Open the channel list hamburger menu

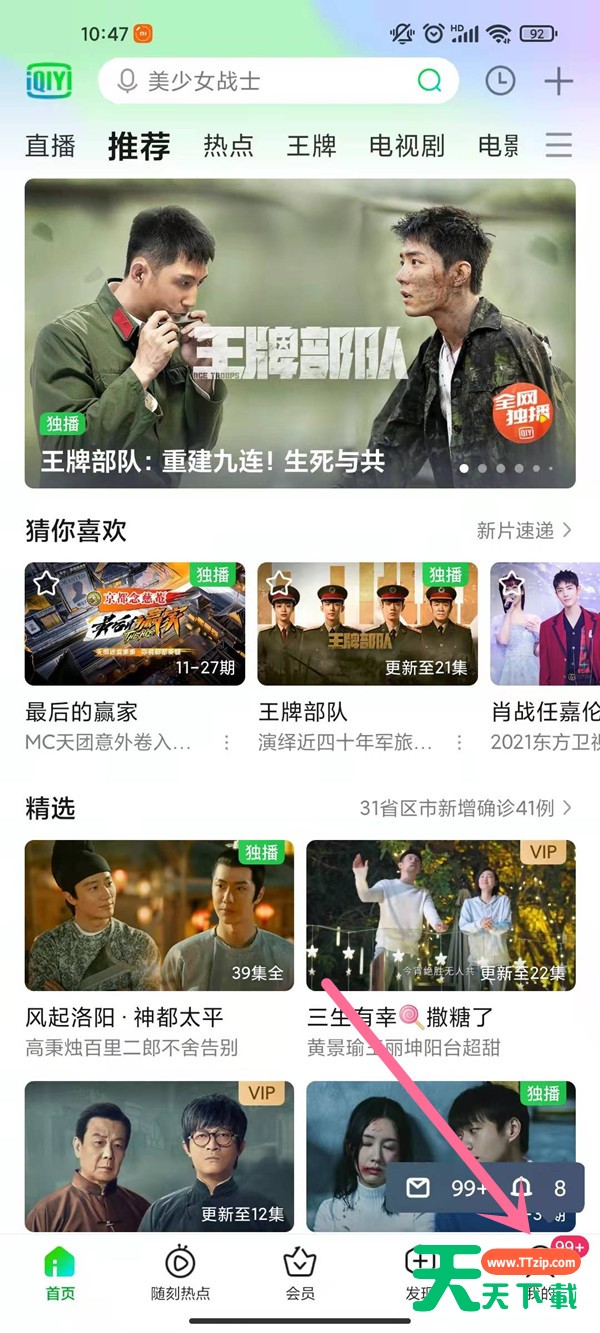point(559,146)
